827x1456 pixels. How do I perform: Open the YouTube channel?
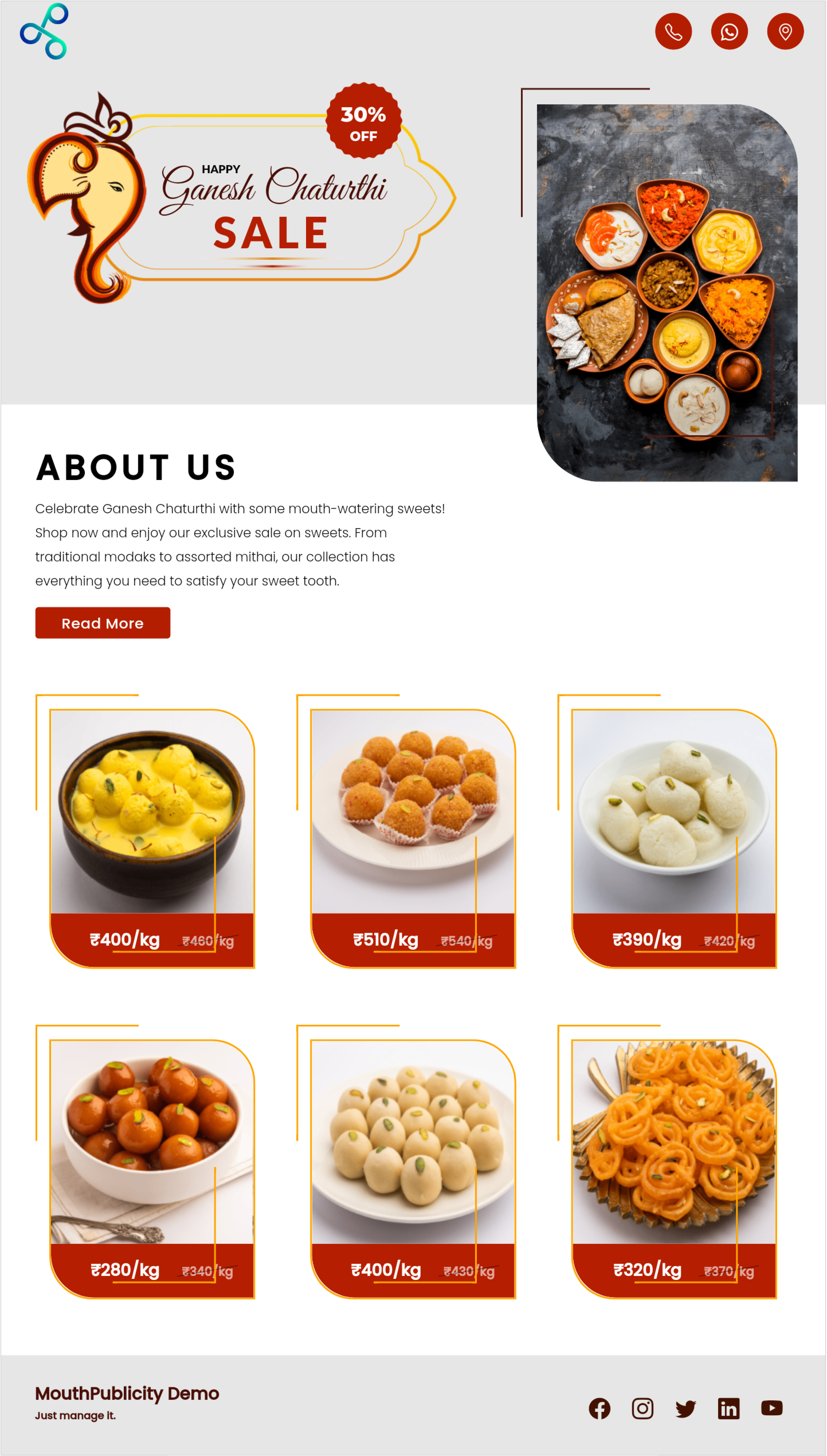[772, 1408]
